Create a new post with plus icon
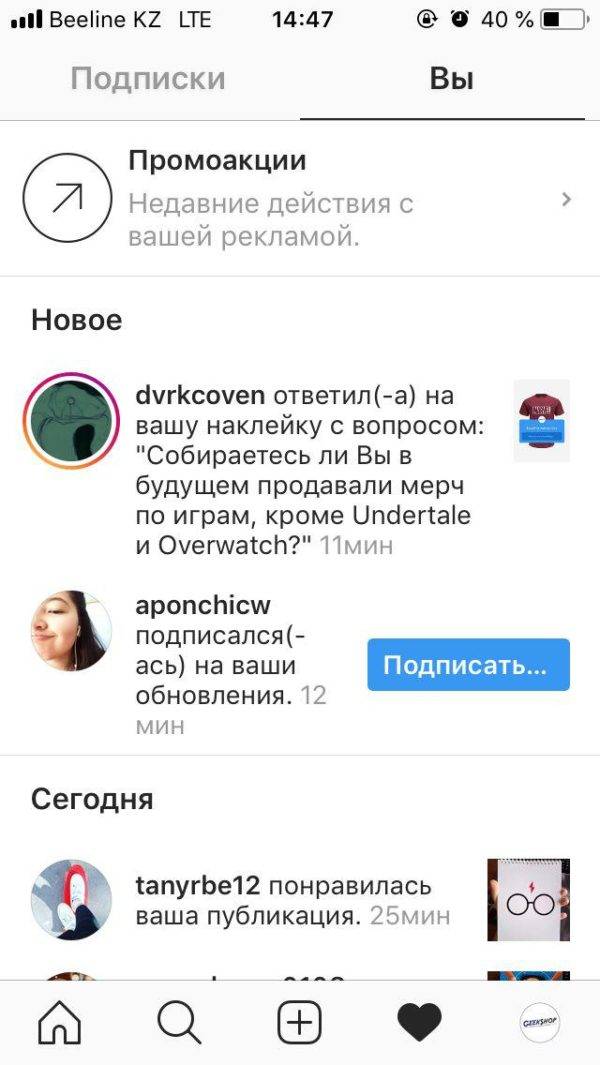Viewport: 600px width, 1065px height. (299, 1022)
